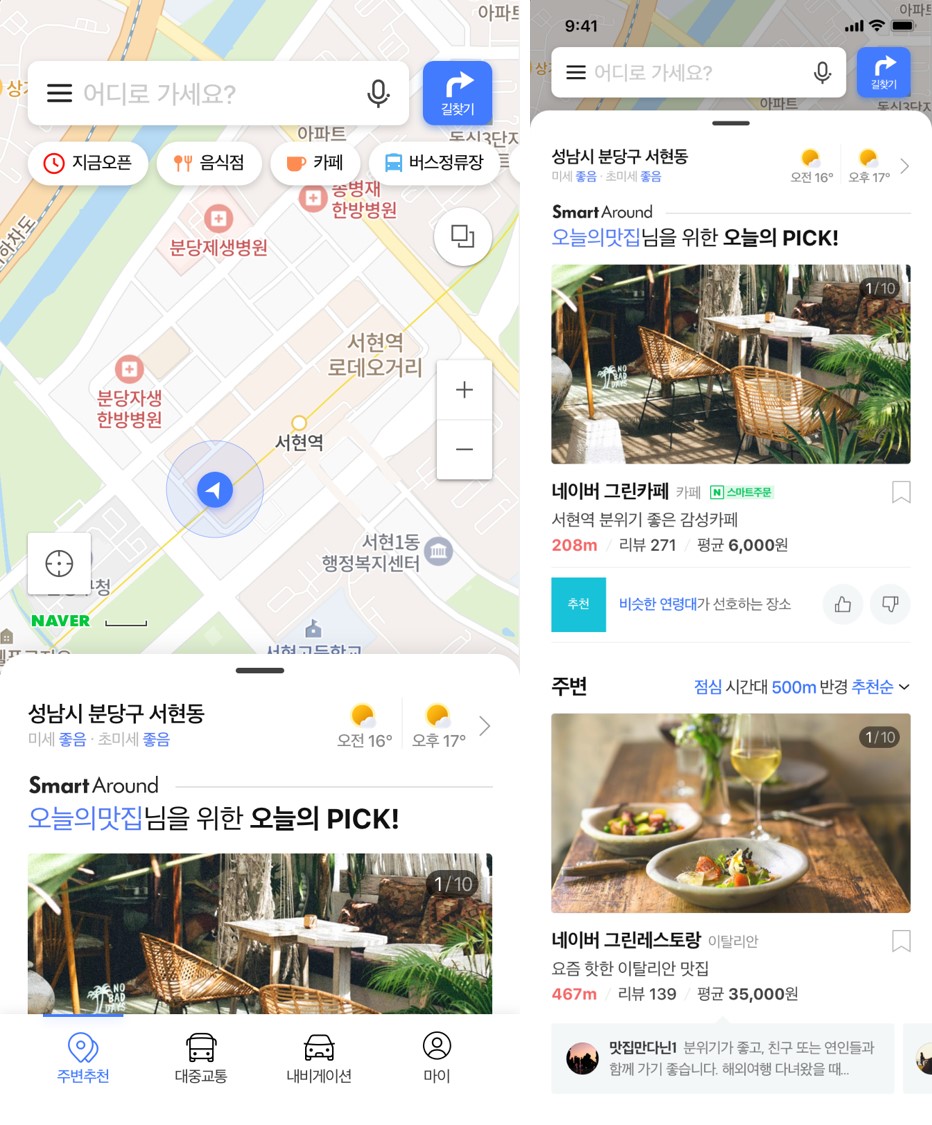Bookmark 네이버 그린레스토랑
This screenshot has width=932, height=1125.
900,941
